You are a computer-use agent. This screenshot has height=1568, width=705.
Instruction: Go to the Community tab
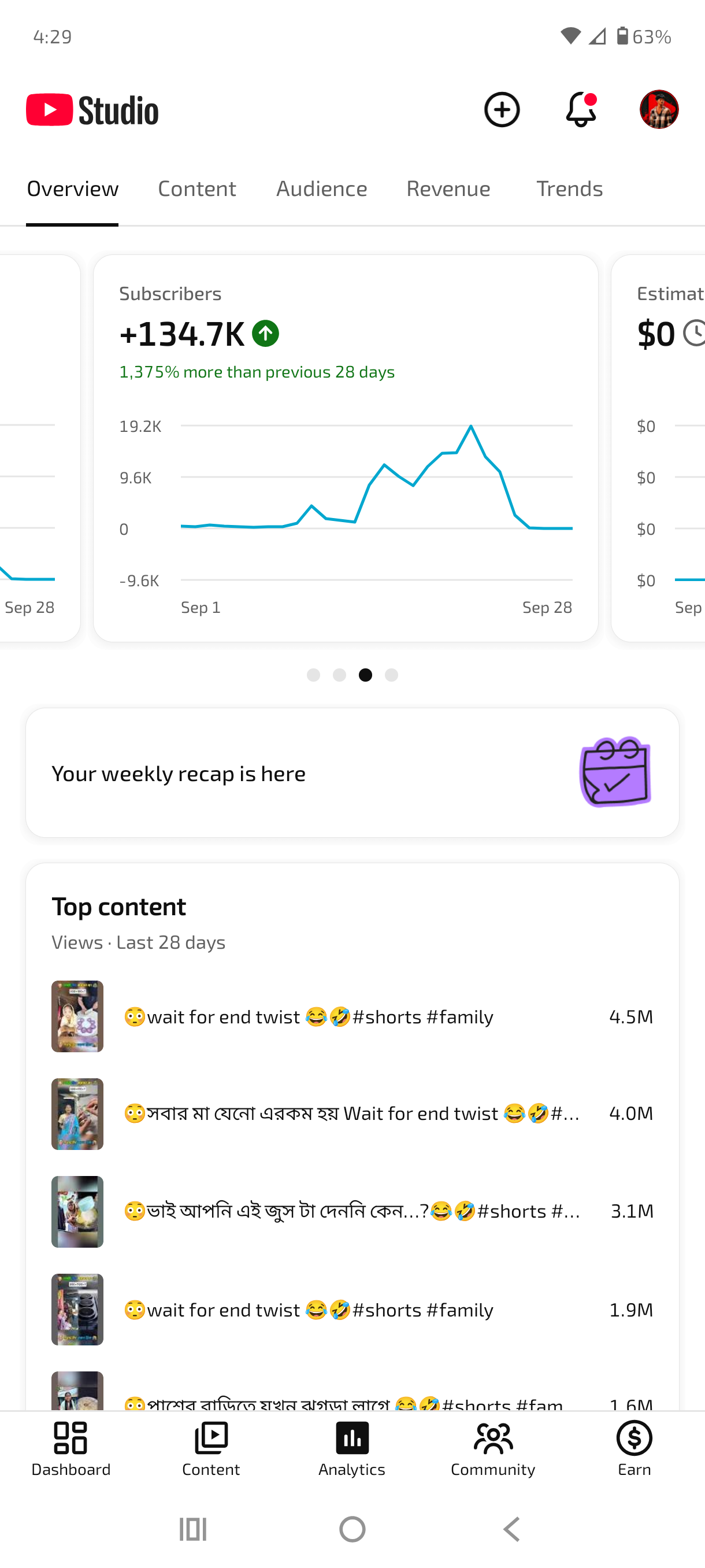click(x=493, y=1449)
